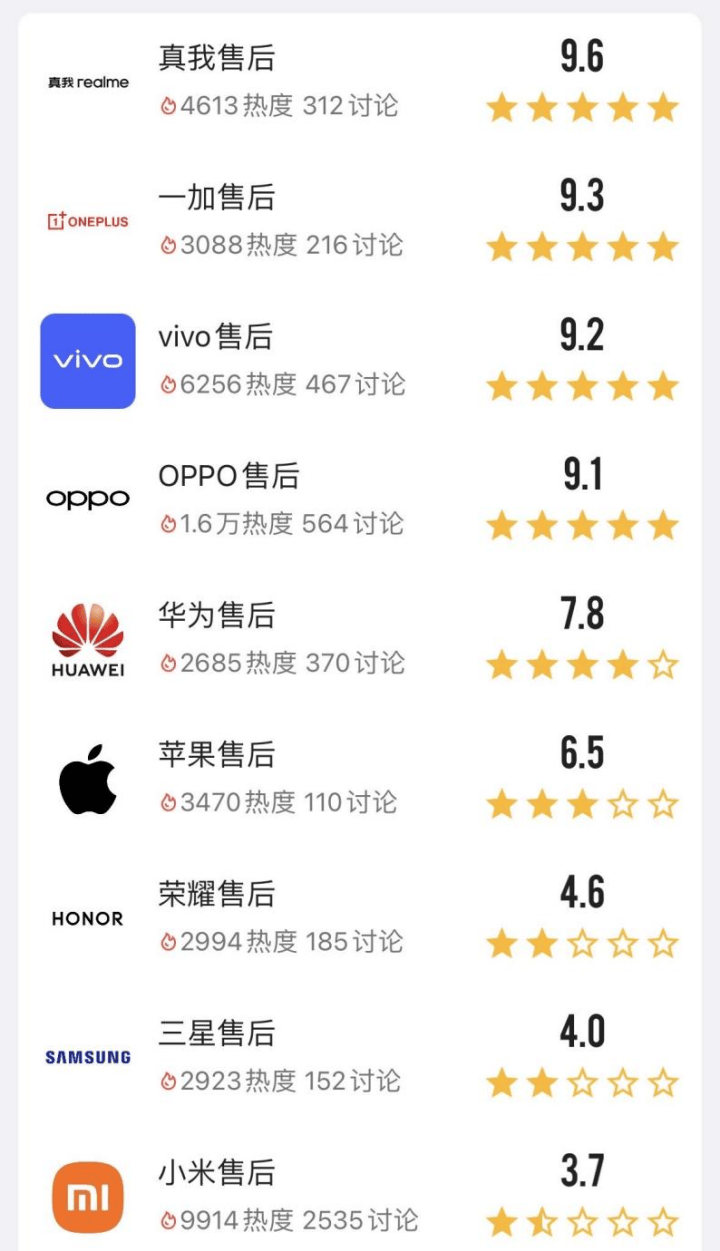Screen dimensions: 720x1251
Task: Open the 真我售后 rating entry
Action: pyautogui.click(x=217, y=59)
